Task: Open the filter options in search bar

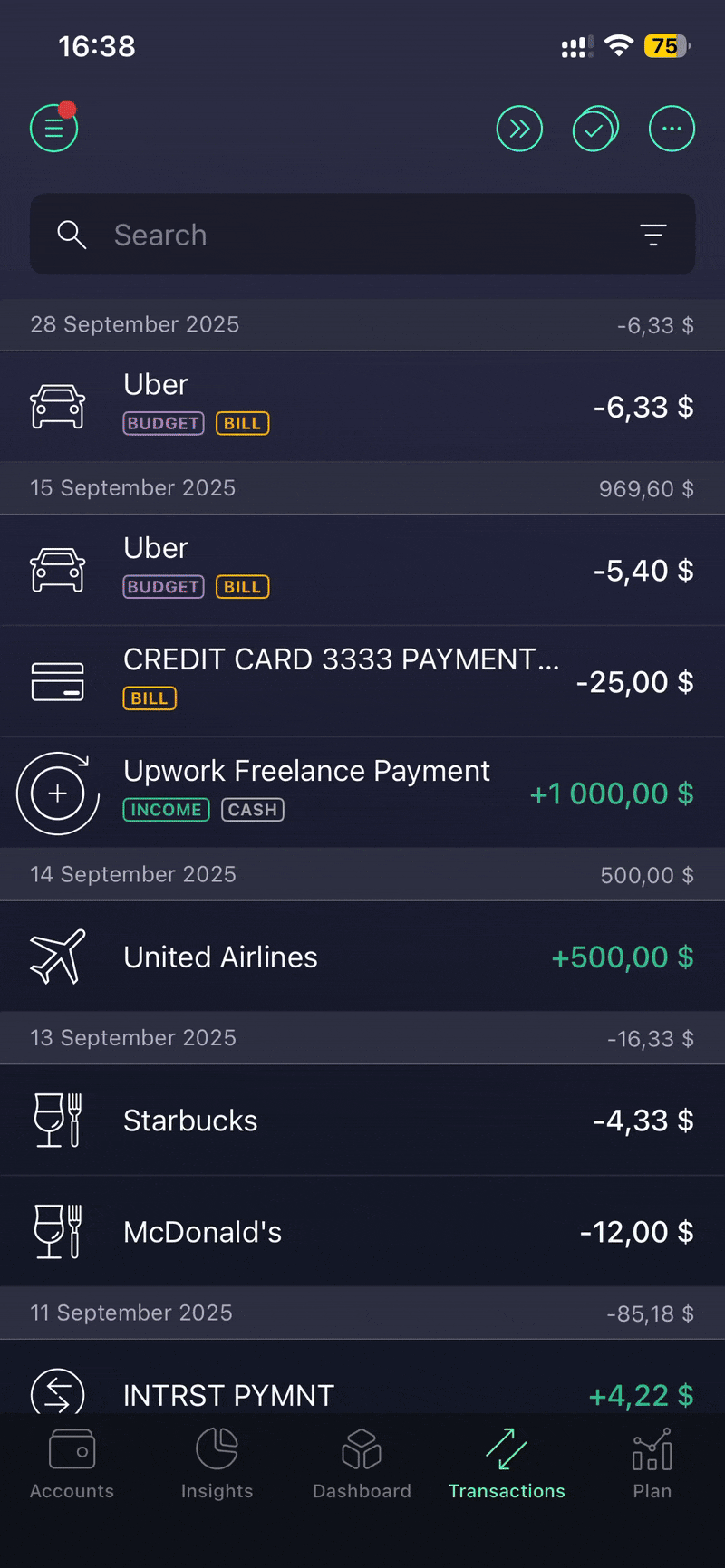Action: tap(652, 235)
